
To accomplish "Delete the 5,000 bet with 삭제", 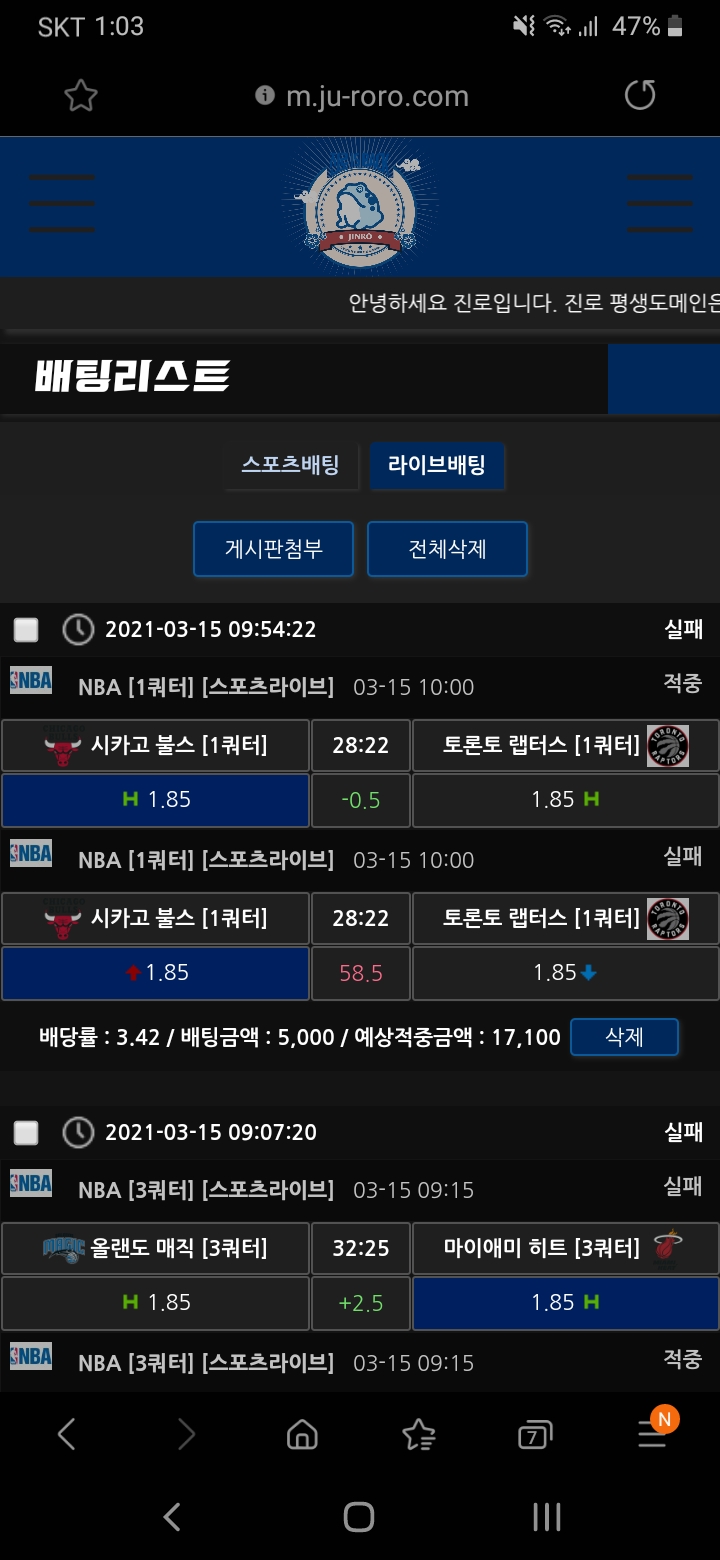I will (x=624, y=1037).
